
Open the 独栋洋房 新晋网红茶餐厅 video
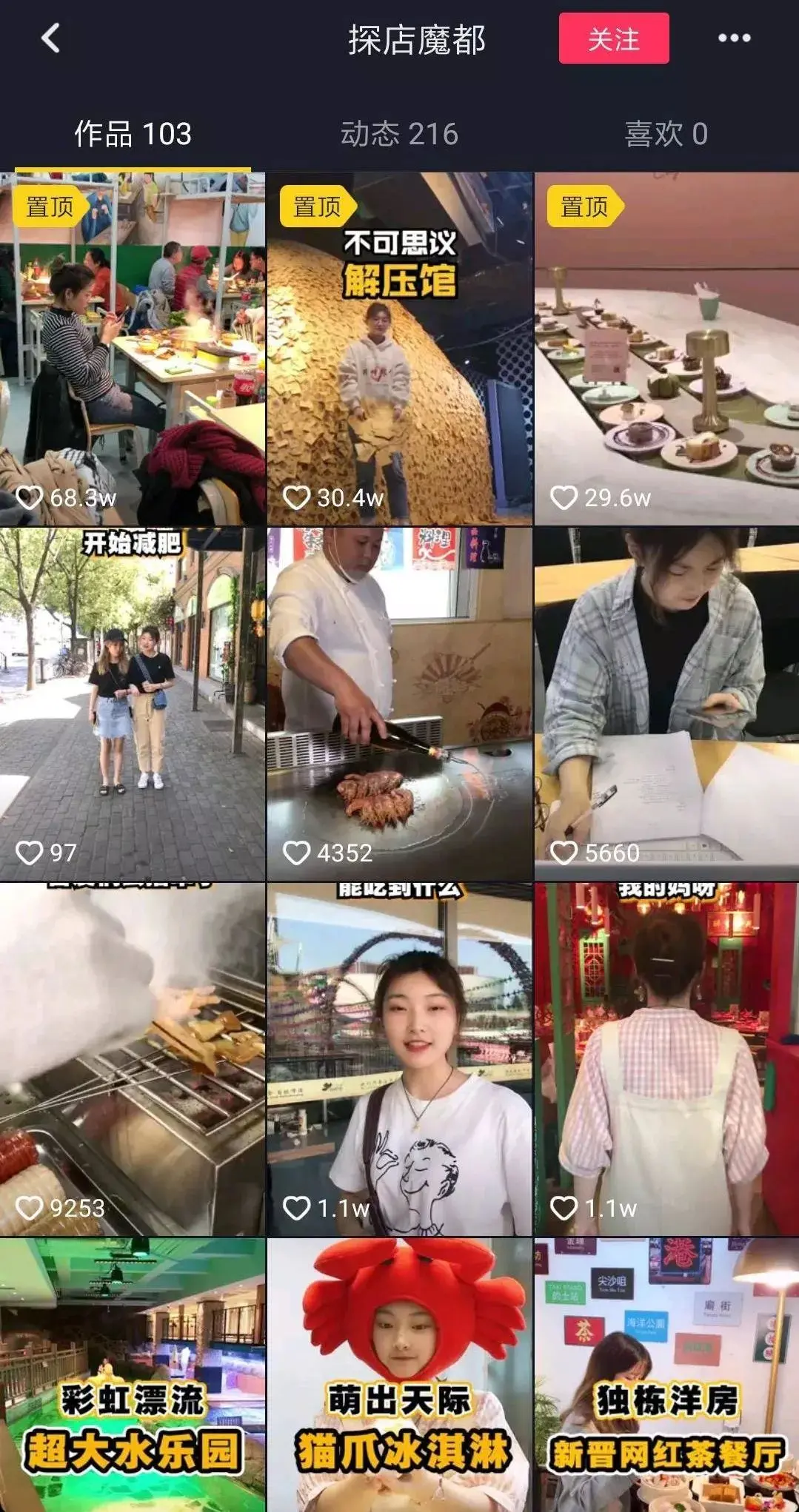[666, 1377]
